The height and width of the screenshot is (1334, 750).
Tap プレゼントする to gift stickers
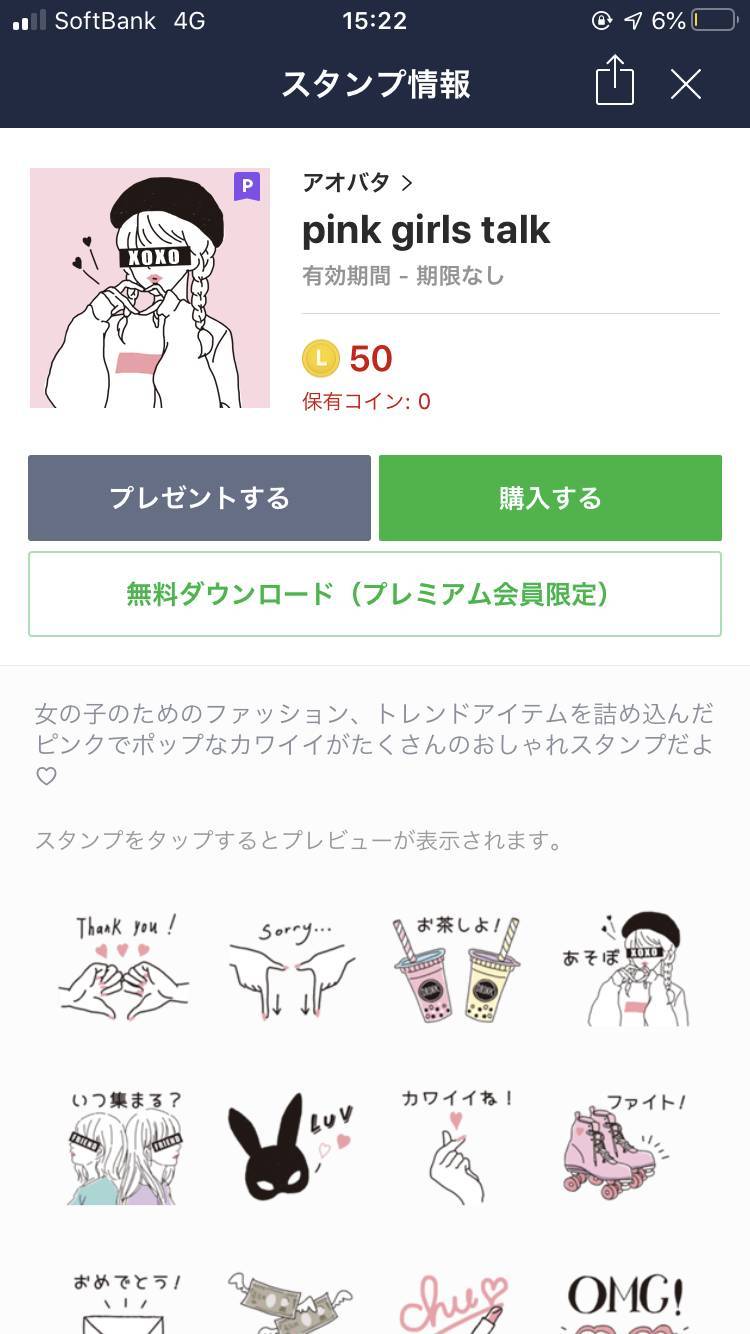pos(199,498)
